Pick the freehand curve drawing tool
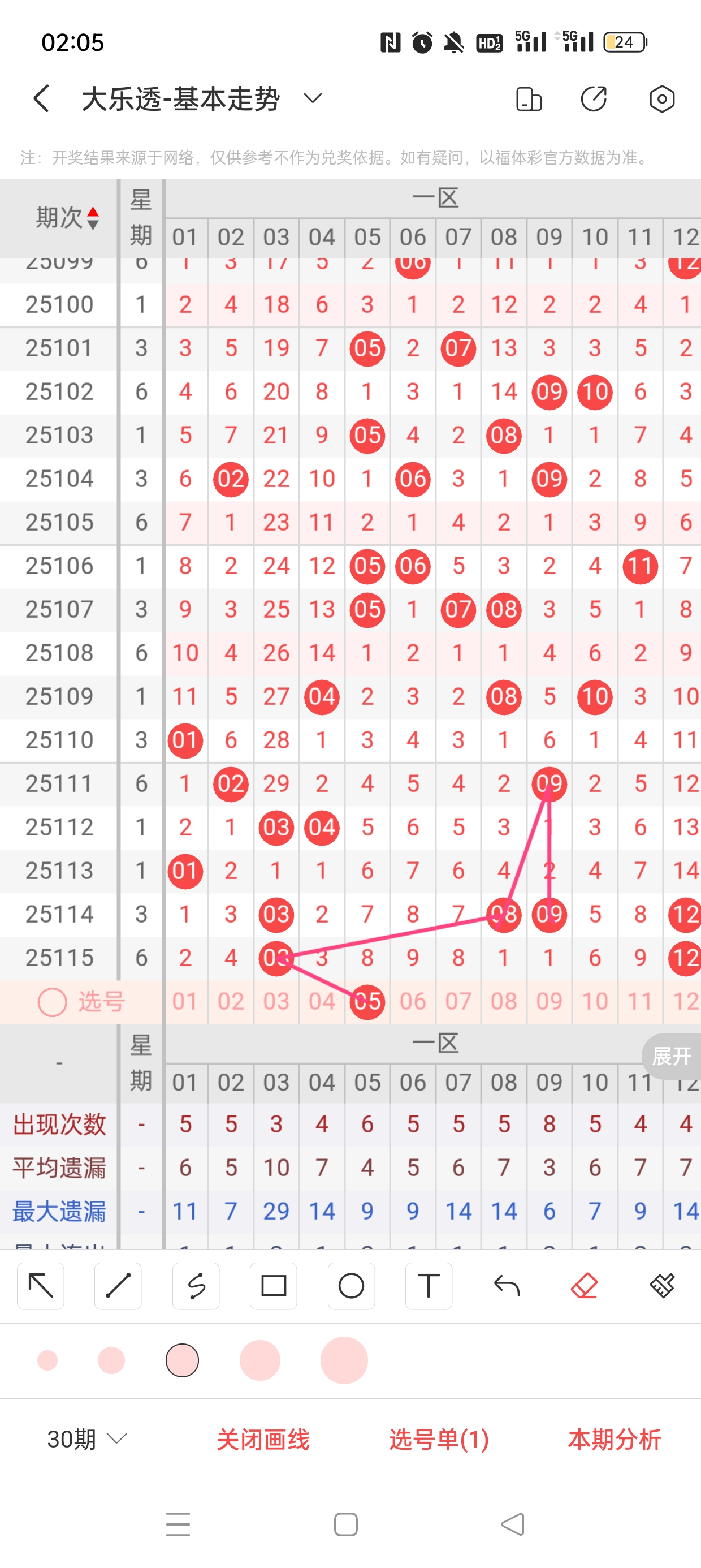 point(196,1286)
